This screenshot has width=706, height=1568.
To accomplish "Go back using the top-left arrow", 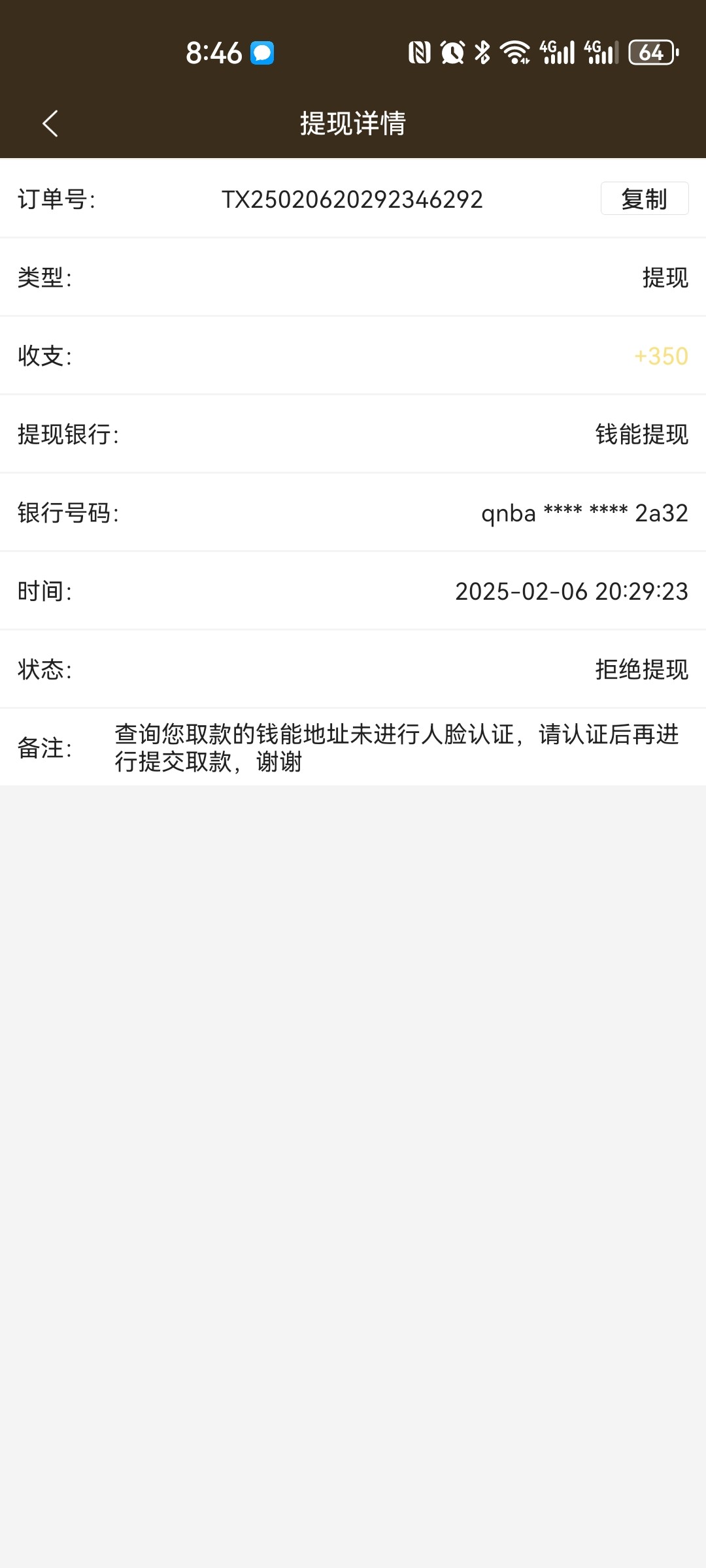I will (50, 123).
